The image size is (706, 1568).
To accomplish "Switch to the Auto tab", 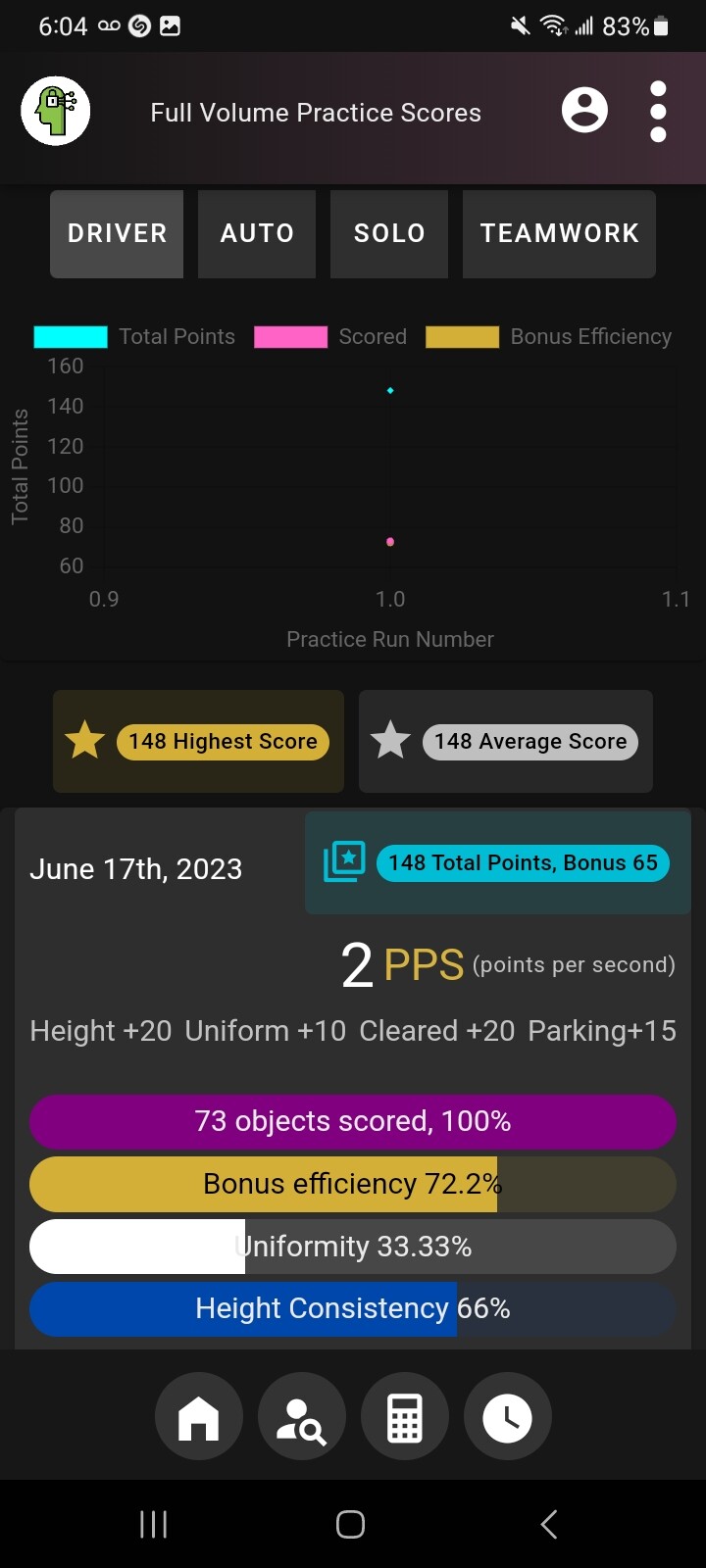I will click(x=257, y=234).
